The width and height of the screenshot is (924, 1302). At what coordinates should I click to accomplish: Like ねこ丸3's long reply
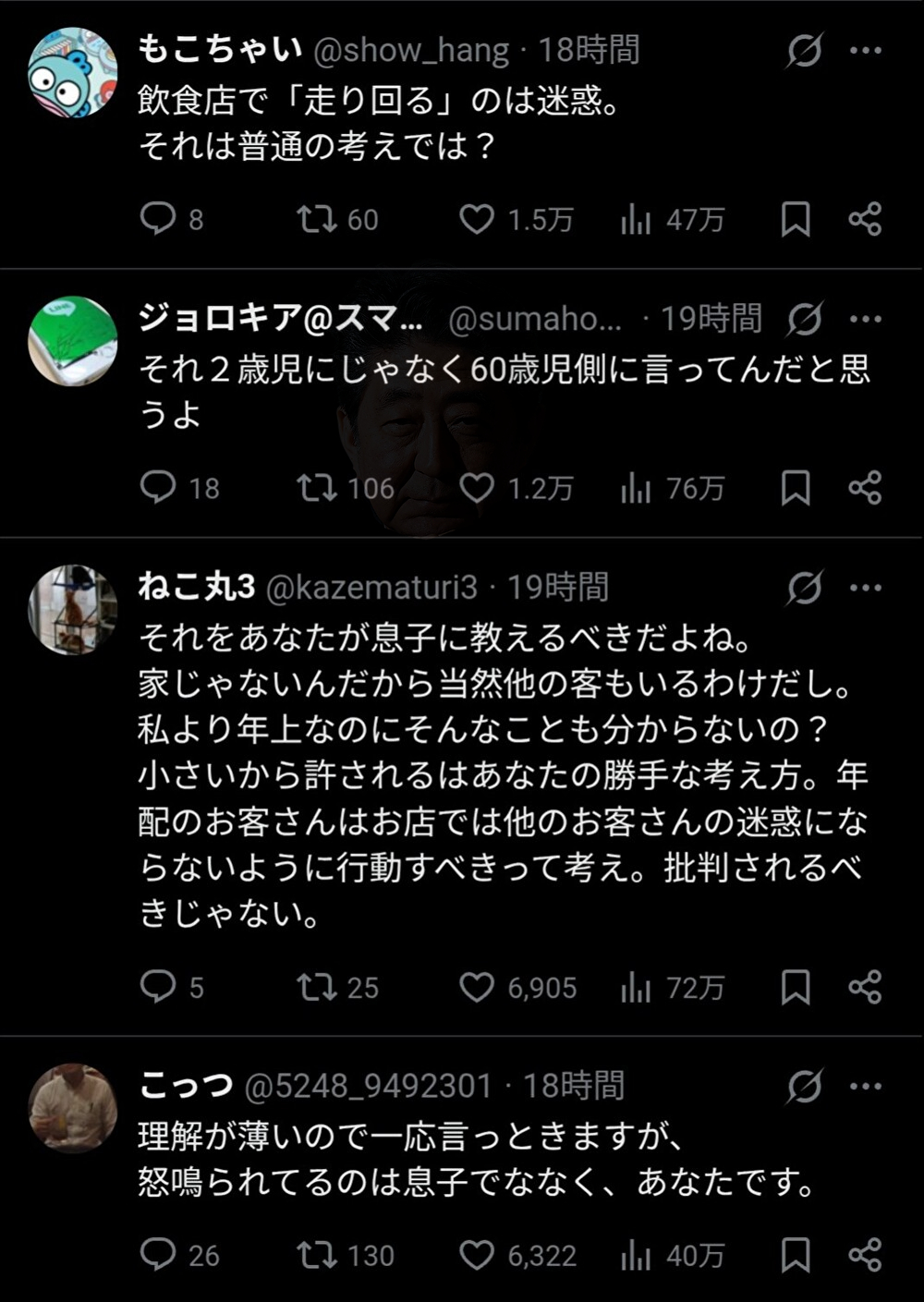[477, 987]
